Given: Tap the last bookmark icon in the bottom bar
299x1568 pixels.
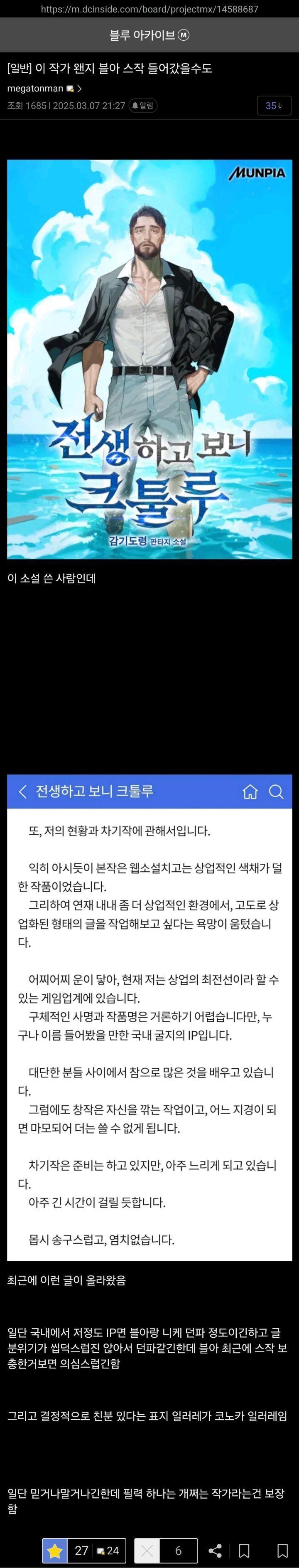Looking at the screenshot, I should [x=282, y=1550].
